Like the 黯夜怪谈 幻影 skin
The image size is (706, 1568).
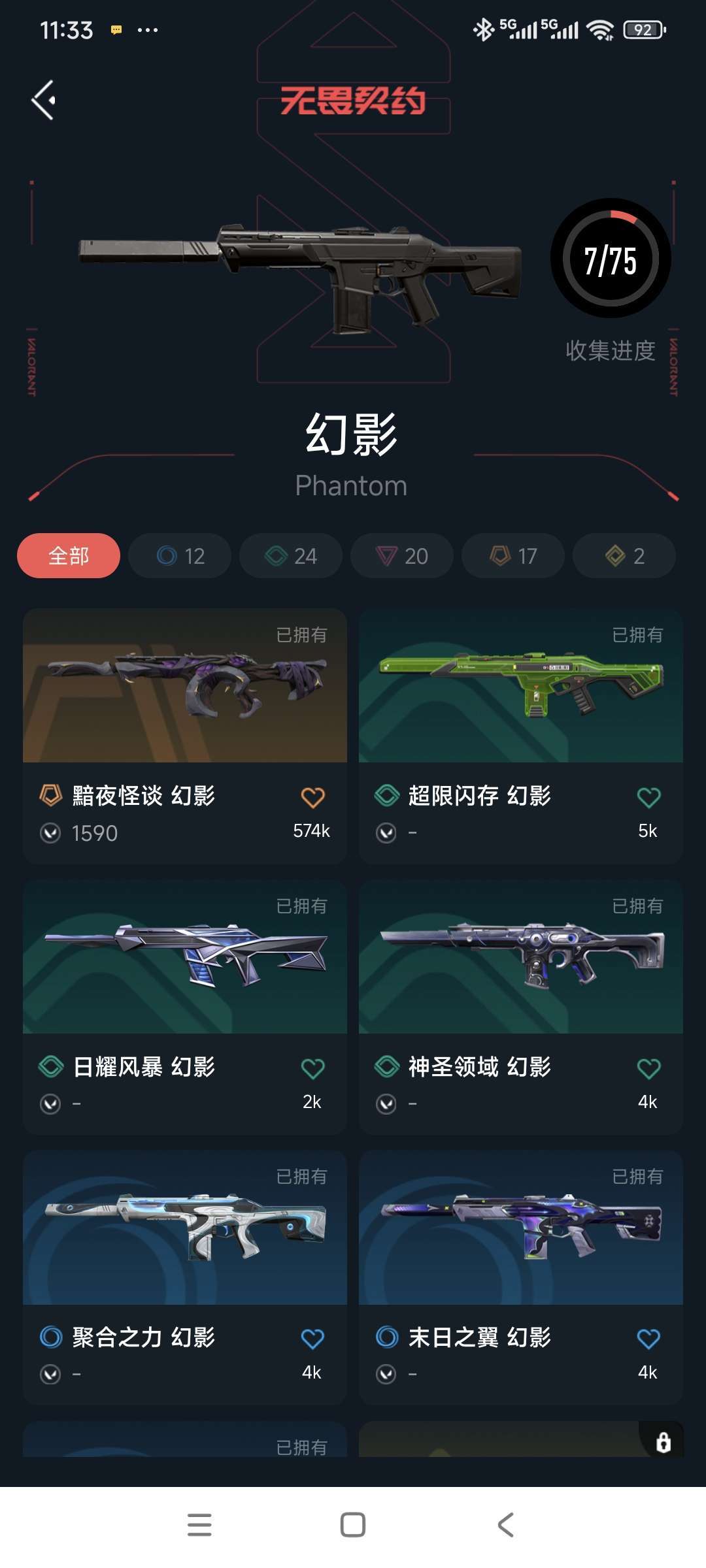[x=312, y=797]
